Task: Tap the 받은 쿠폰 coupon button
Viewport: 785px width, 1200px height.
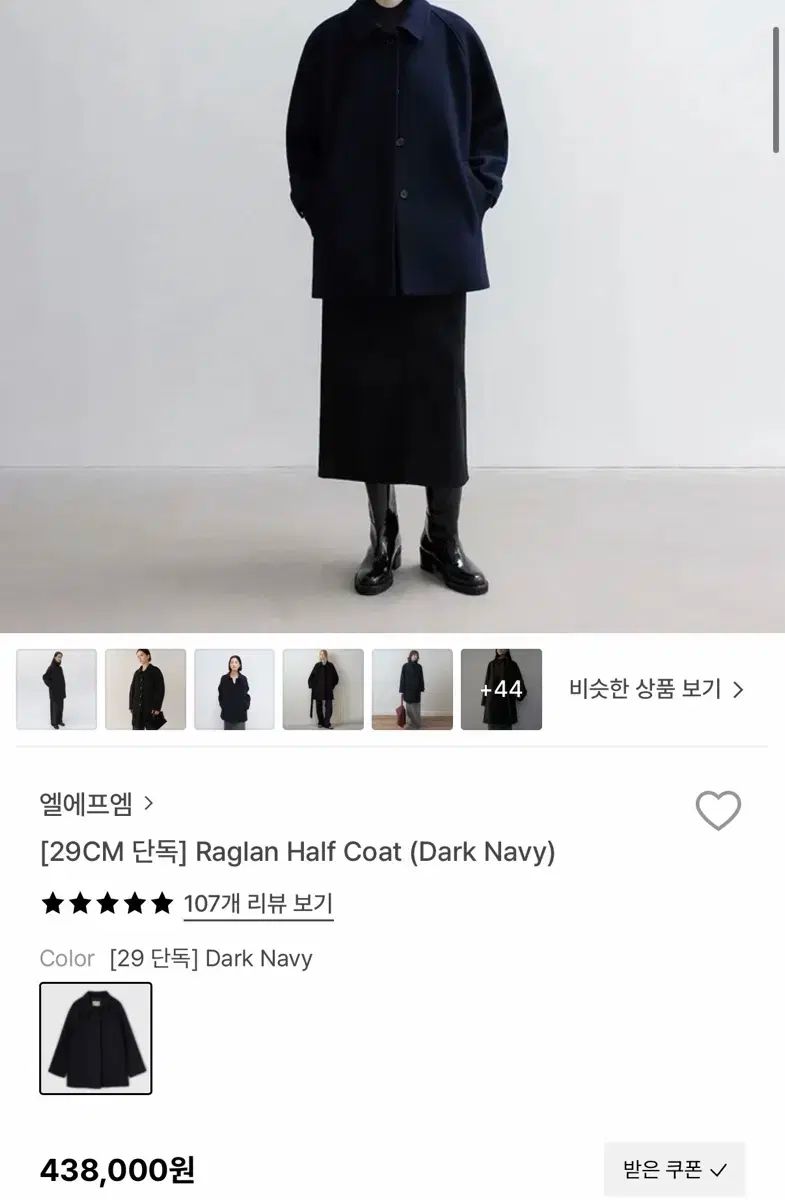Action: click(x=674, y=1169)
